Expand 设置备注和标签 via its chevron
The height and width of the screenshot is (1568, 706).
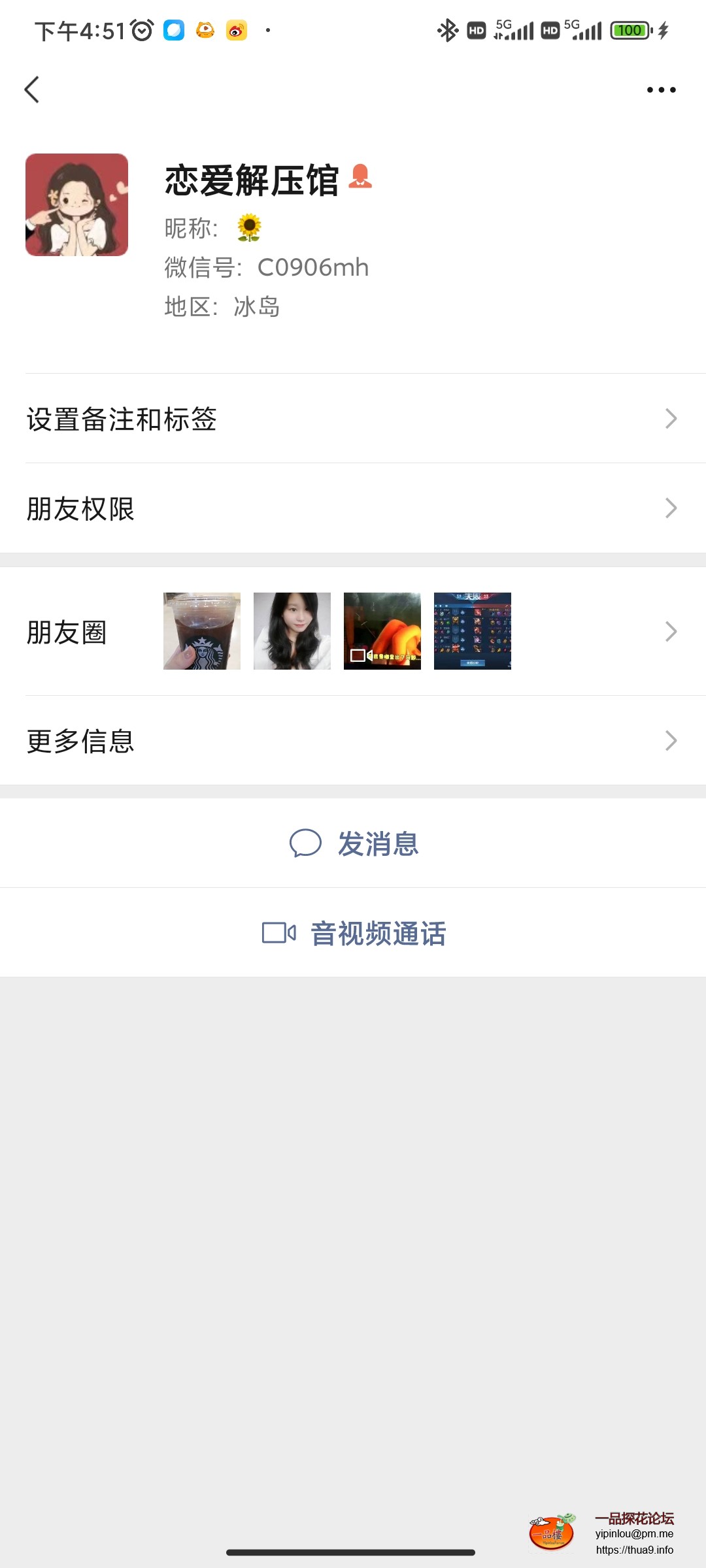pyautogui.click(x=670, y=419)
